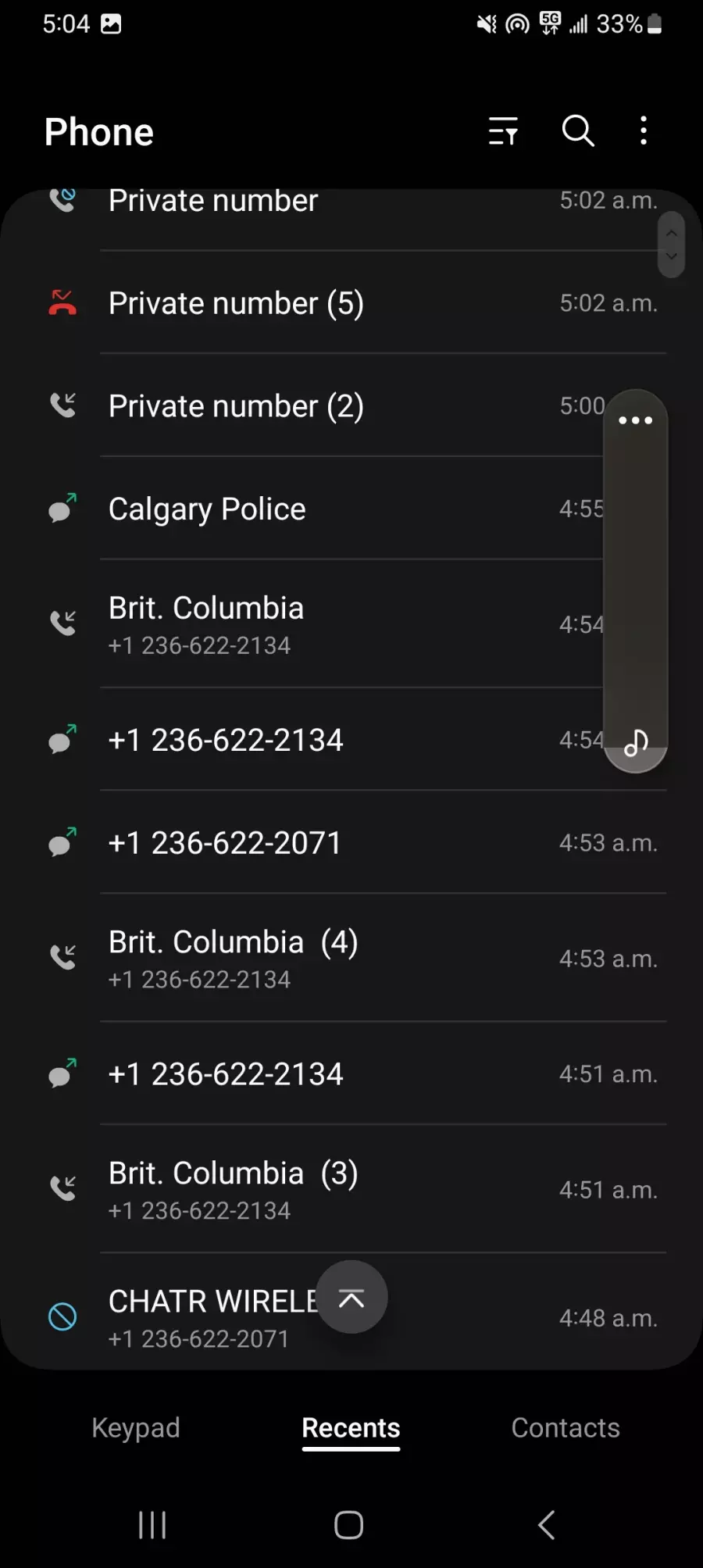The height and width of the screenshot is (1568, 703).
Task: Switch to the Contacts tab
Action: click(566, 1428)
